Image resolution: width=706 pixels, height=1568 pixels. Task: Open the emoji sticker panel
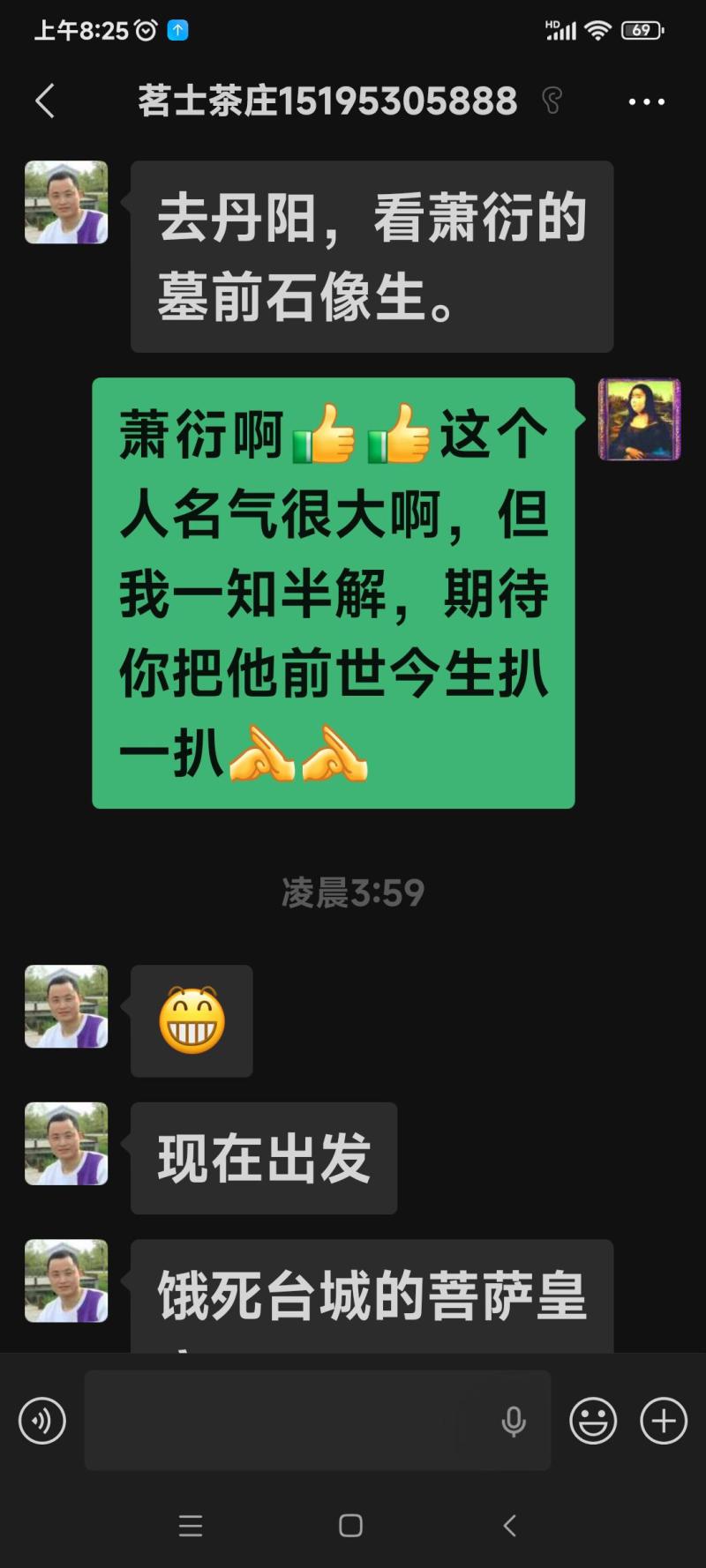593,1421
